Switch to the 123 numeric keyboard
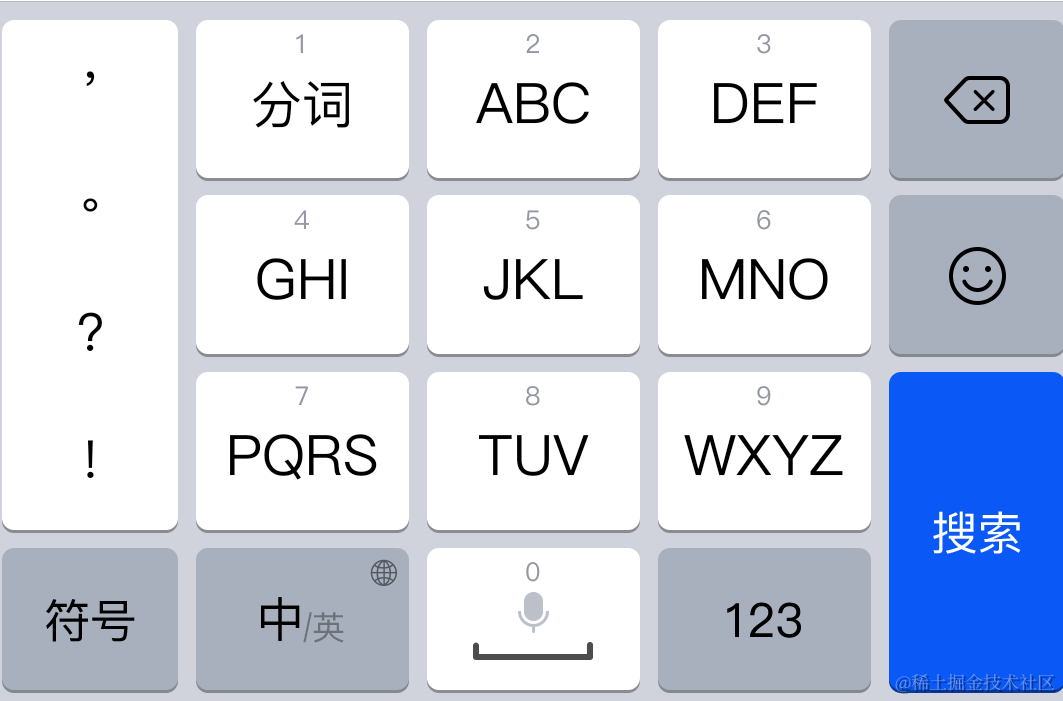1063x701 pixels. (764, 619)
